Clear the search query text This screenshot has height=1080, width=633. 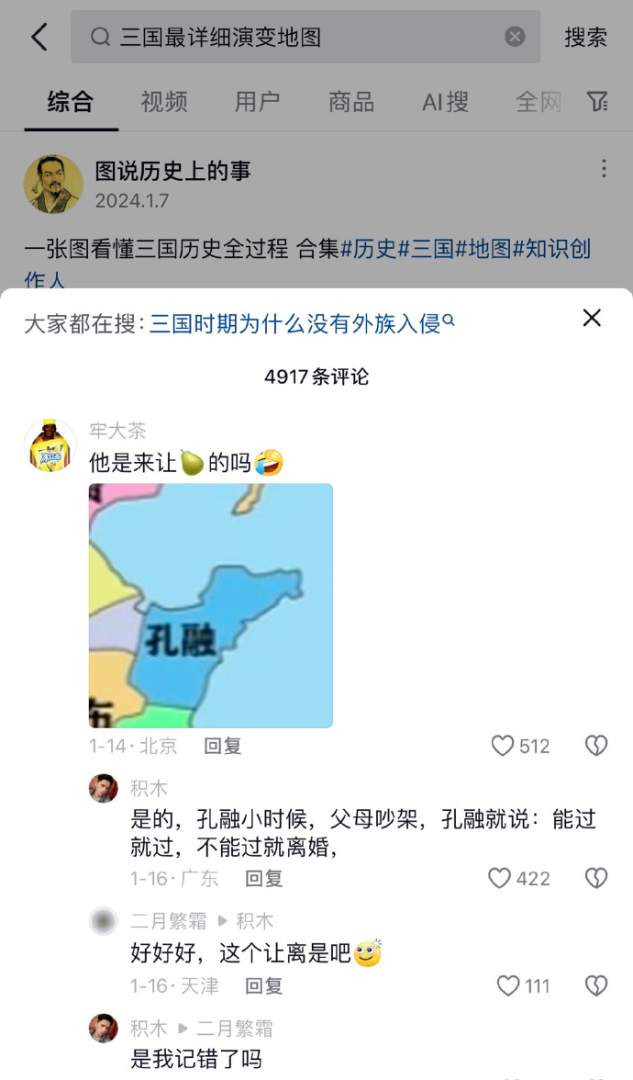pyautogui.click(x=514, y=37)
